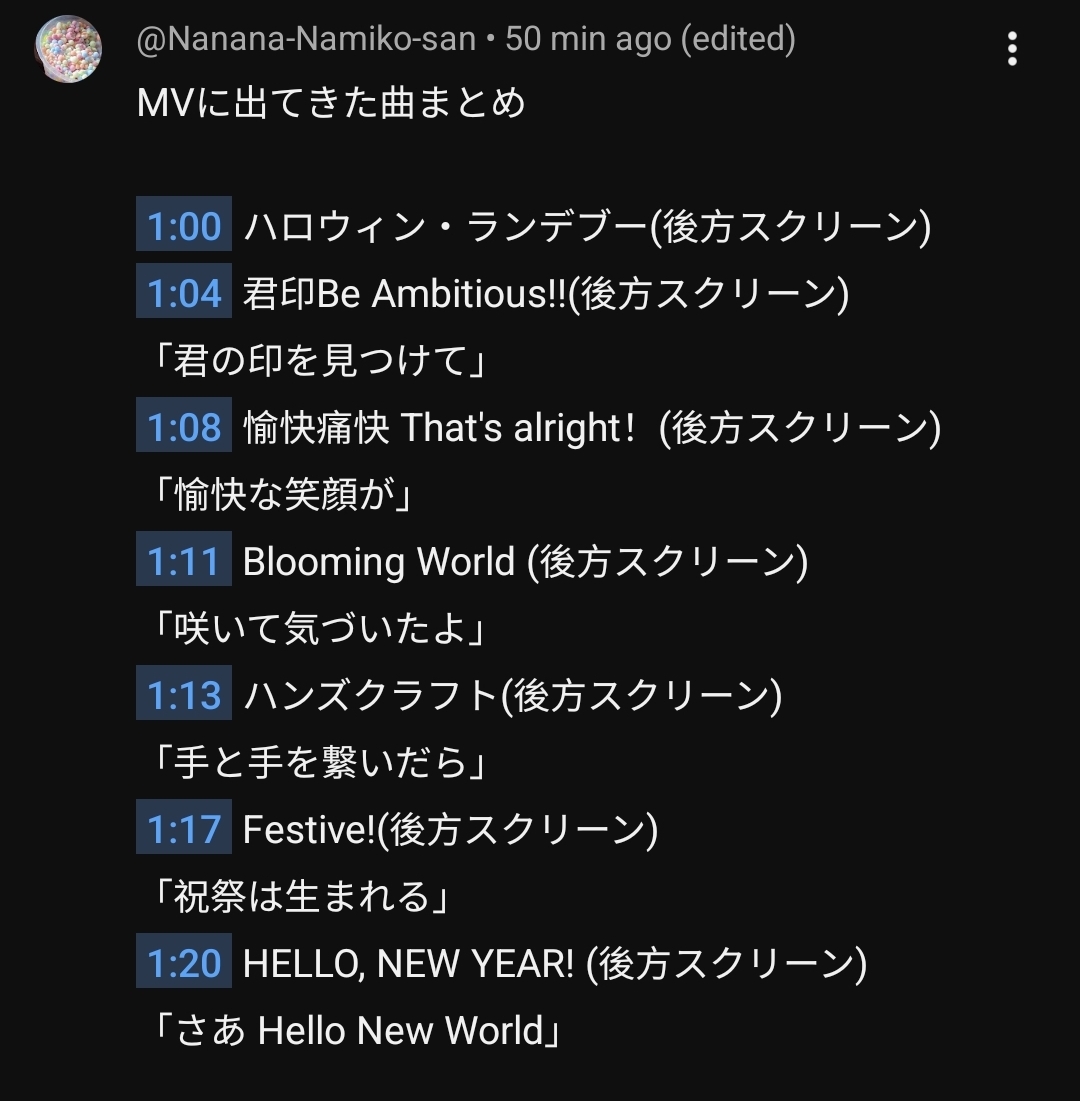
Task: Jump to timestamp 1:00 ハロウィン・ランデブー
Action: pyautogui.click(x=184, y=226)
